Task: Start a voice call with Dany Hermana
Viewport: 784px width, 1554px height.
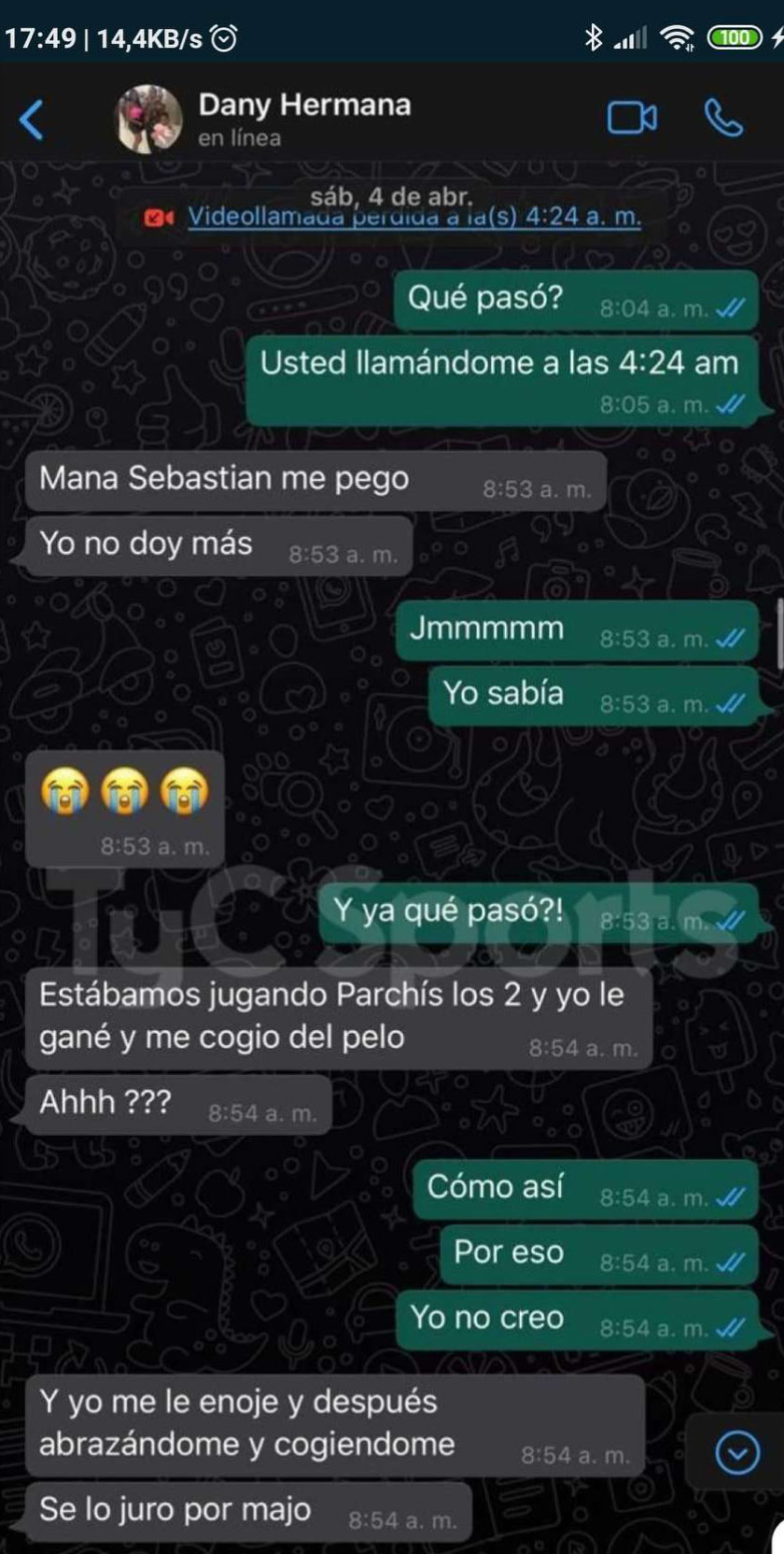Action: point(723,119)
